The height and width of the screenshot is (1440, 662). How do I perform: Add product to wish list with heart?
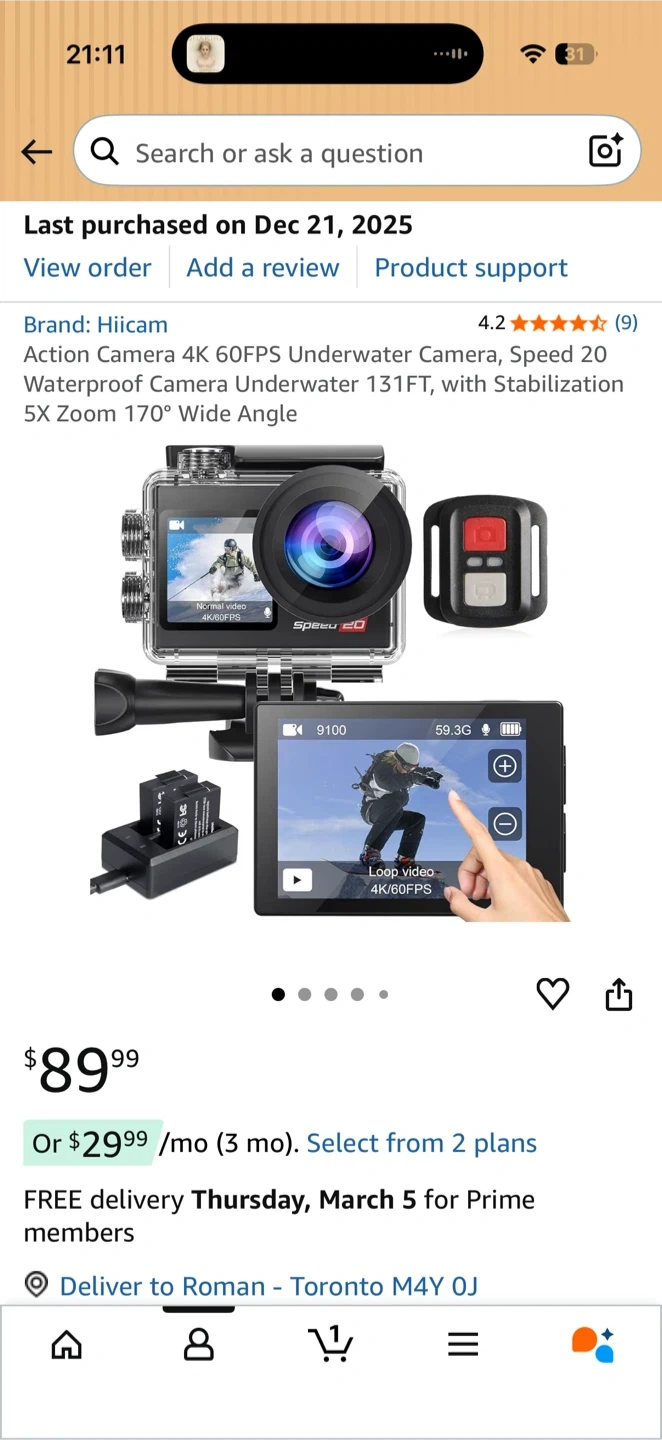coord(552,994)
